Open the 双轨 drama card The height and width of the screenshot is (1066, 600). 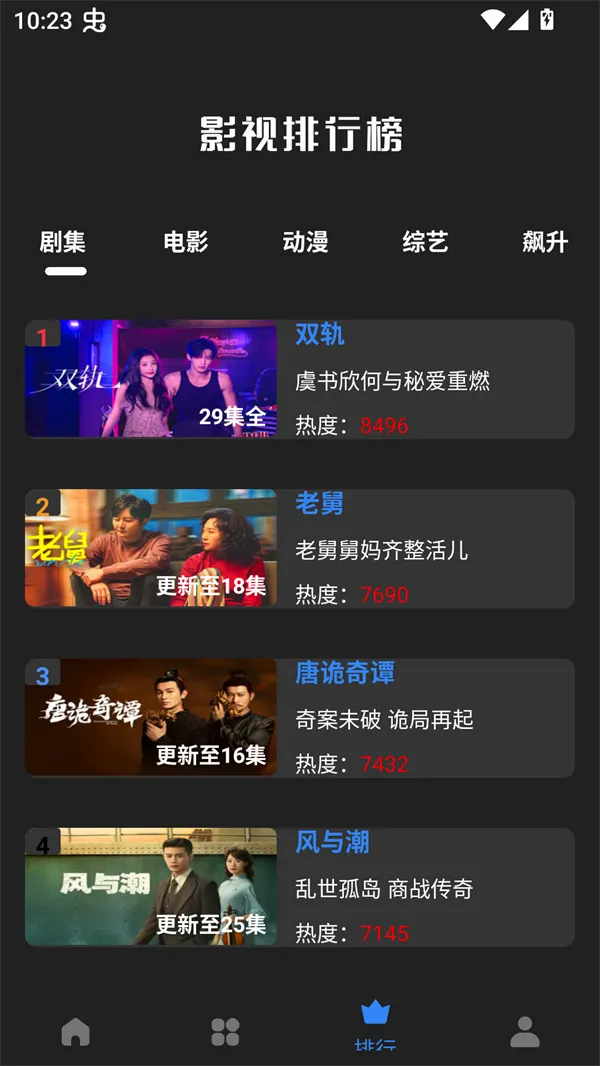(x=300, y=380)
